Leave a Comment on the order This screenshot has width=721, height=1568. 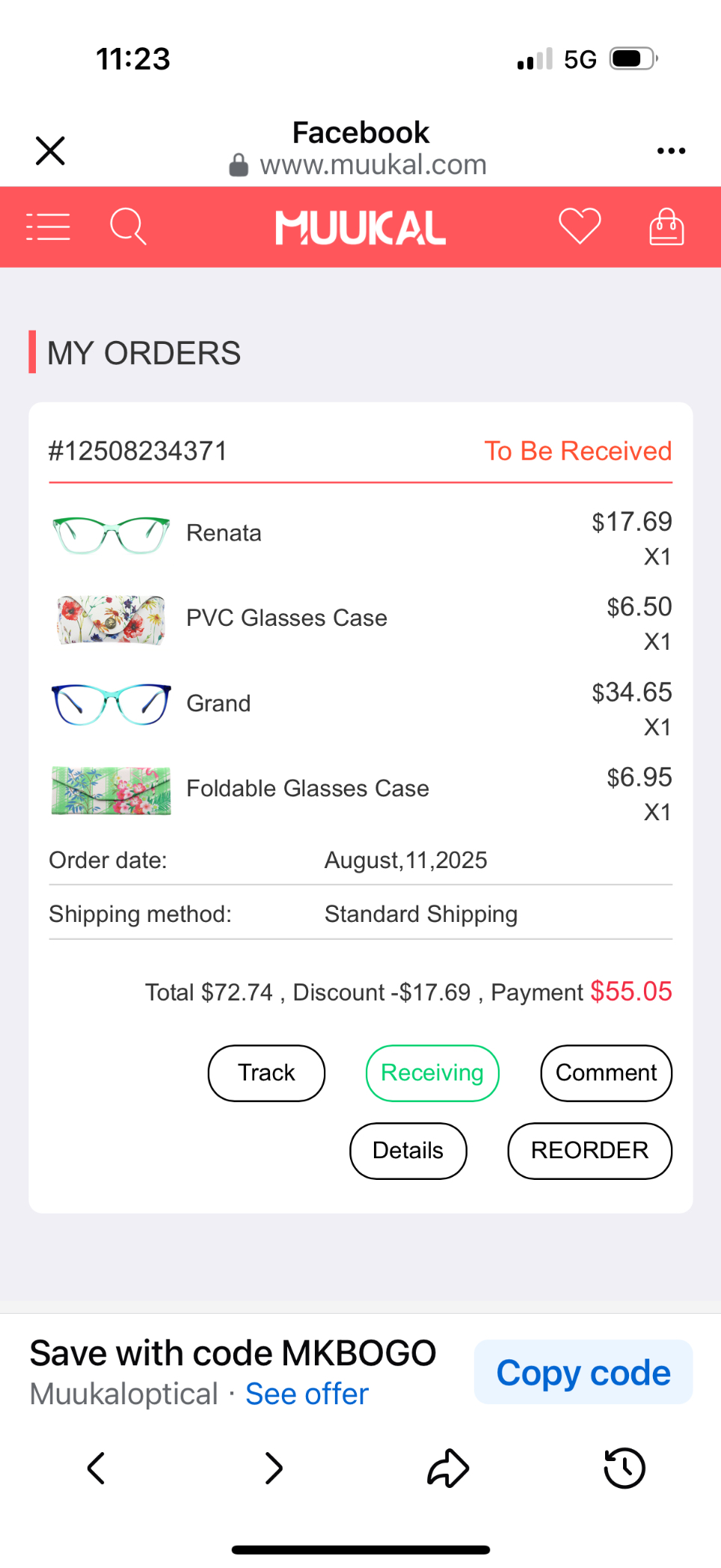coord(606,1073)
